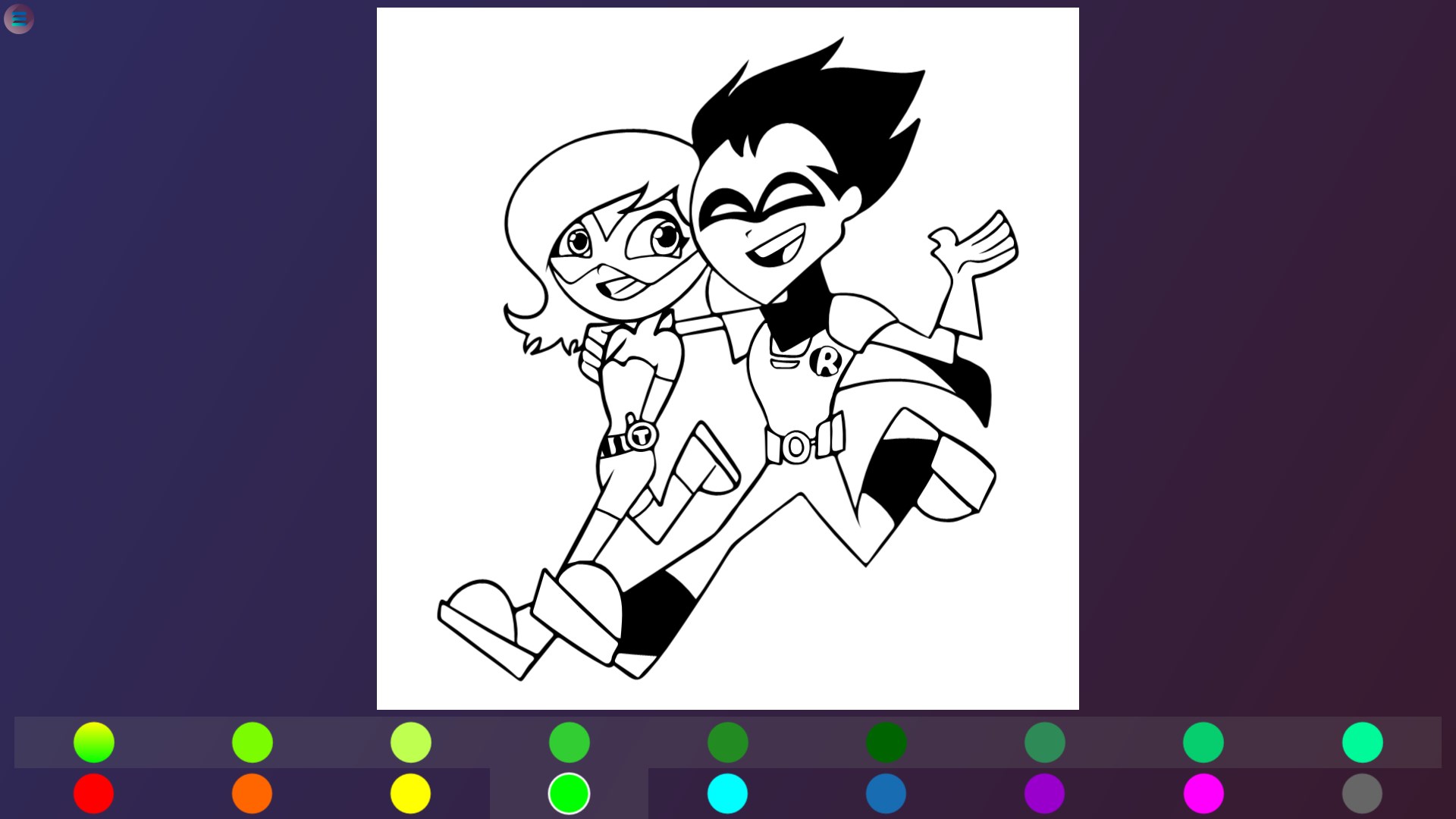1456x819 pixels.
Task: Pick the gray color swatch
Action: point(1362,793)
